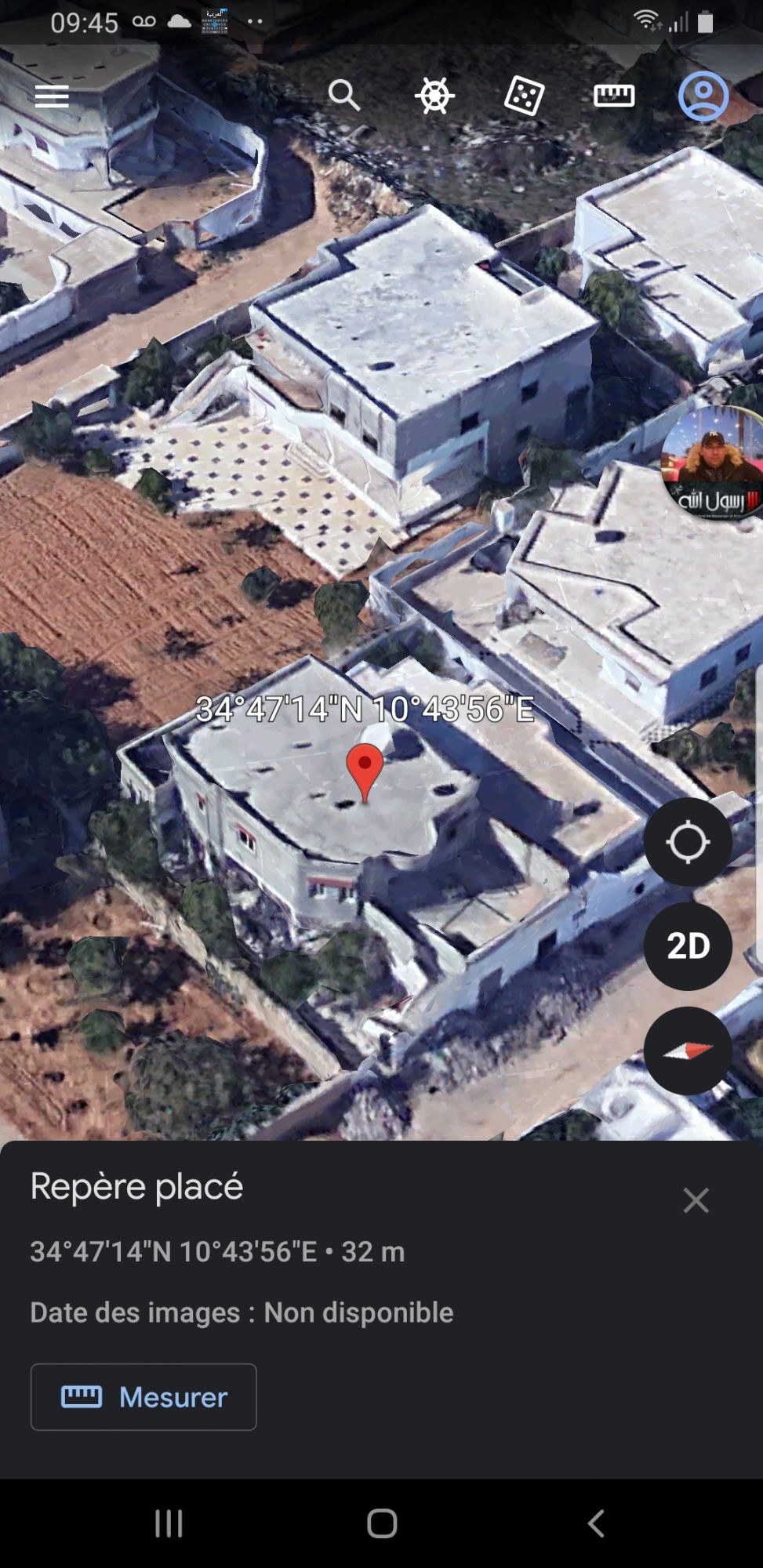Tap the Mesurer button
Viewport: 763px width, 1568px height.
click(144, 1397)
